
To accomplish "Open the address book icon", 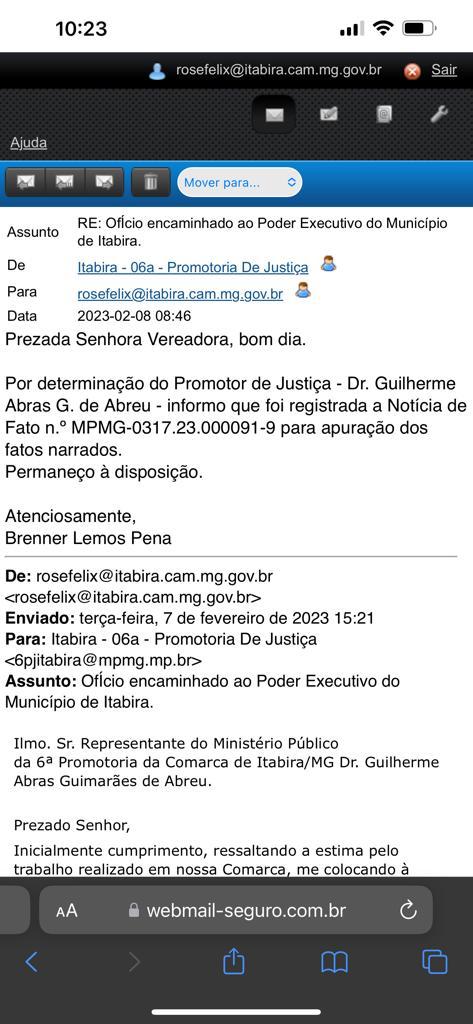I will point(384,115).
